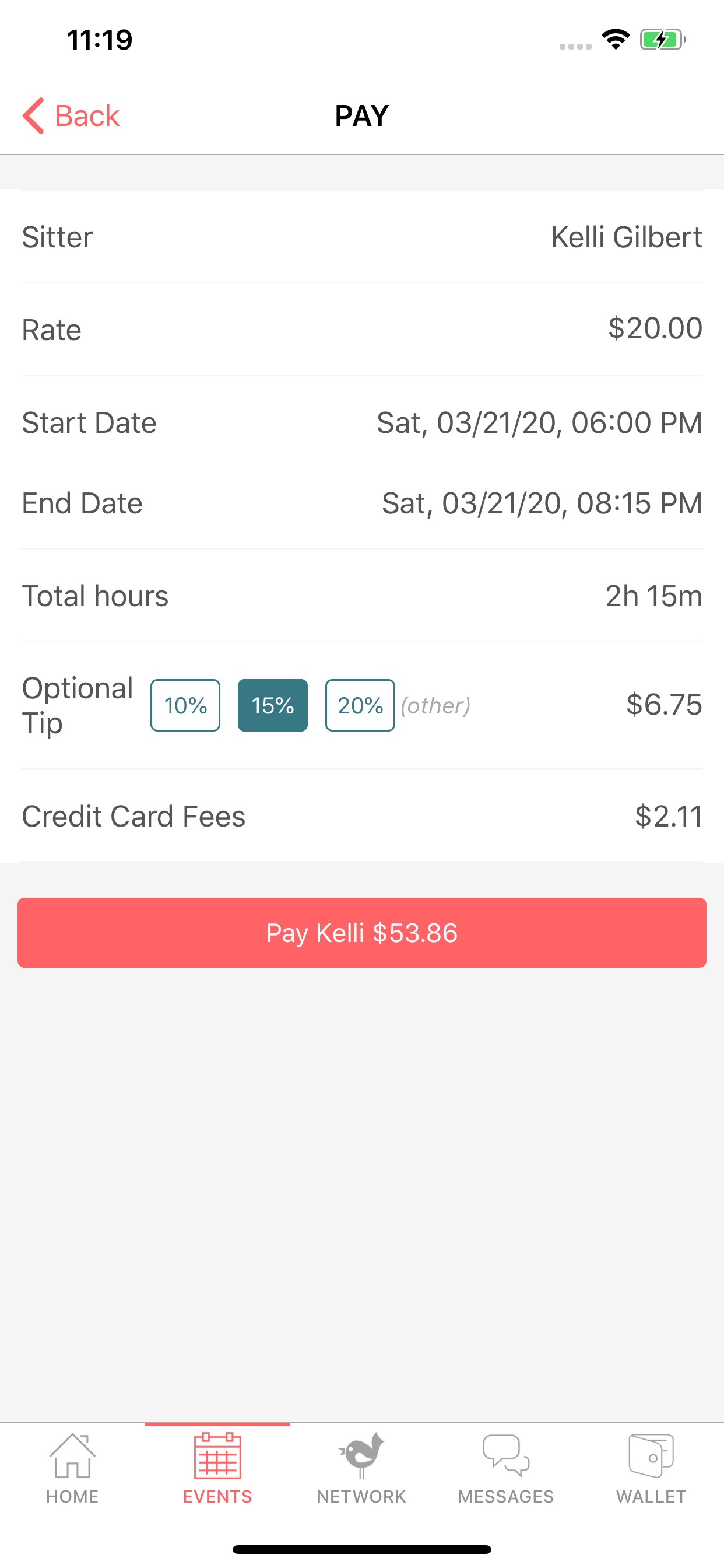Tap the charging battery indicator
The height and width of the screenshot is (1568, 724).
(x=660, y=39)
